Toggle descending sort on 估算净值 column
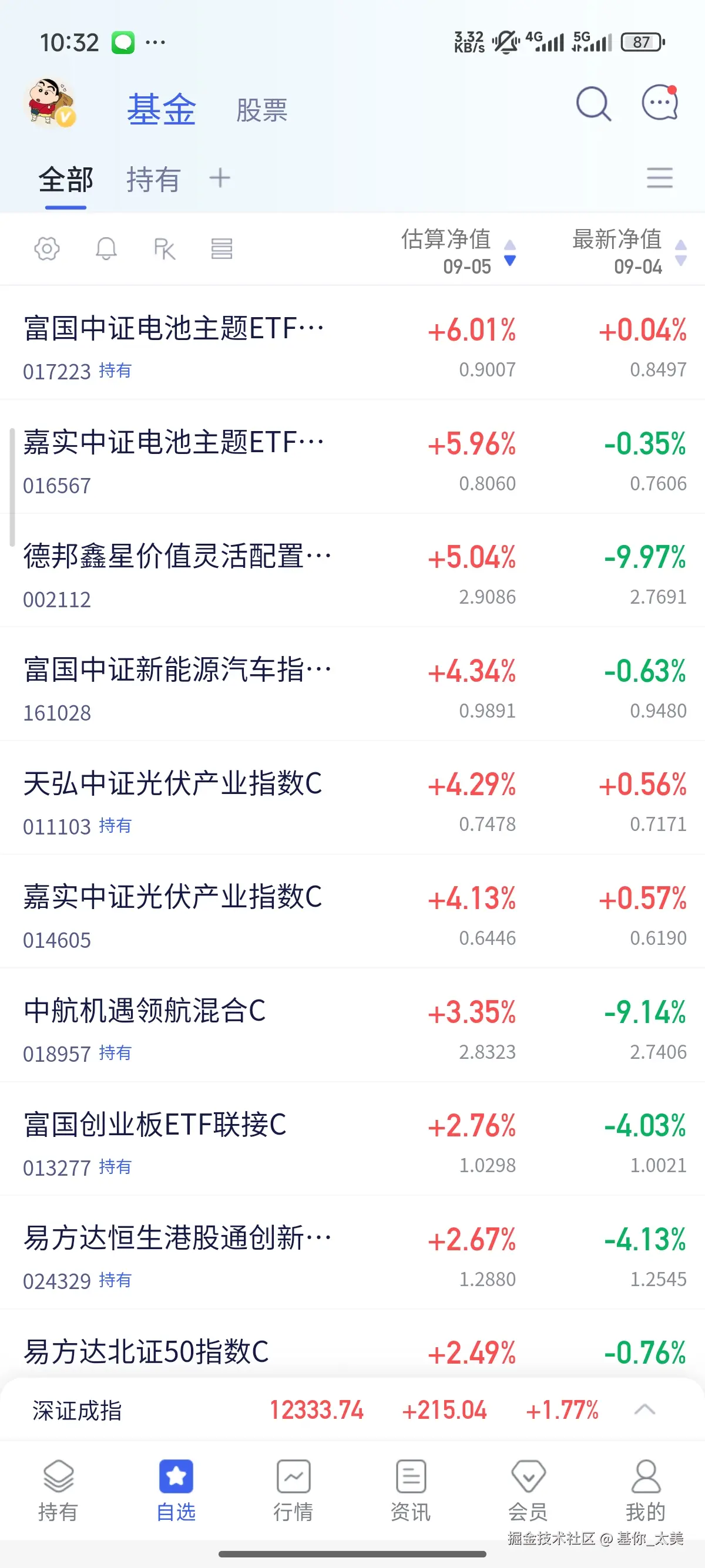 click(x=509, y=262)
